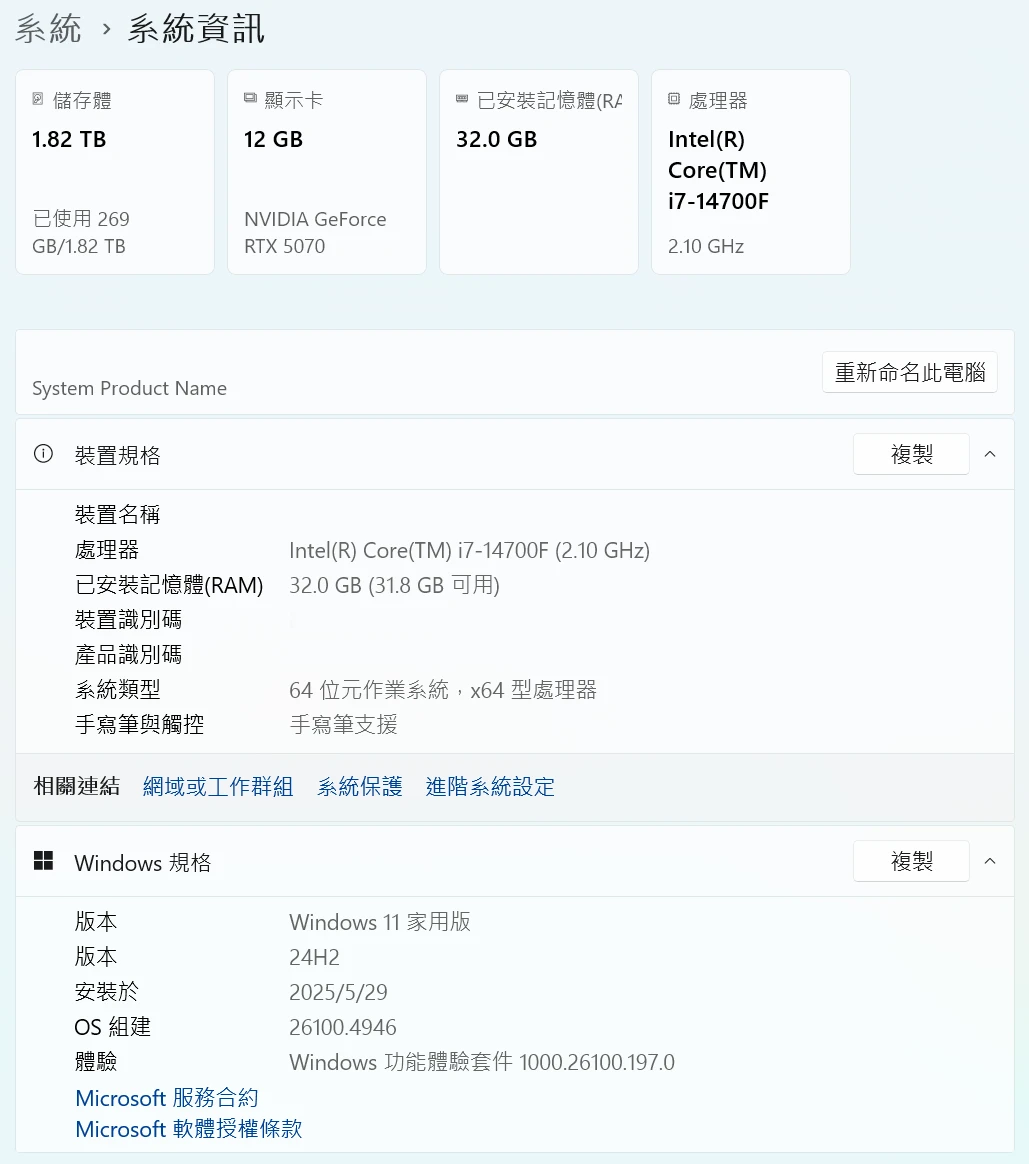Go back to 系統 breadcrumb
Screen dimensions: 1029x1164
click(48, 29)
